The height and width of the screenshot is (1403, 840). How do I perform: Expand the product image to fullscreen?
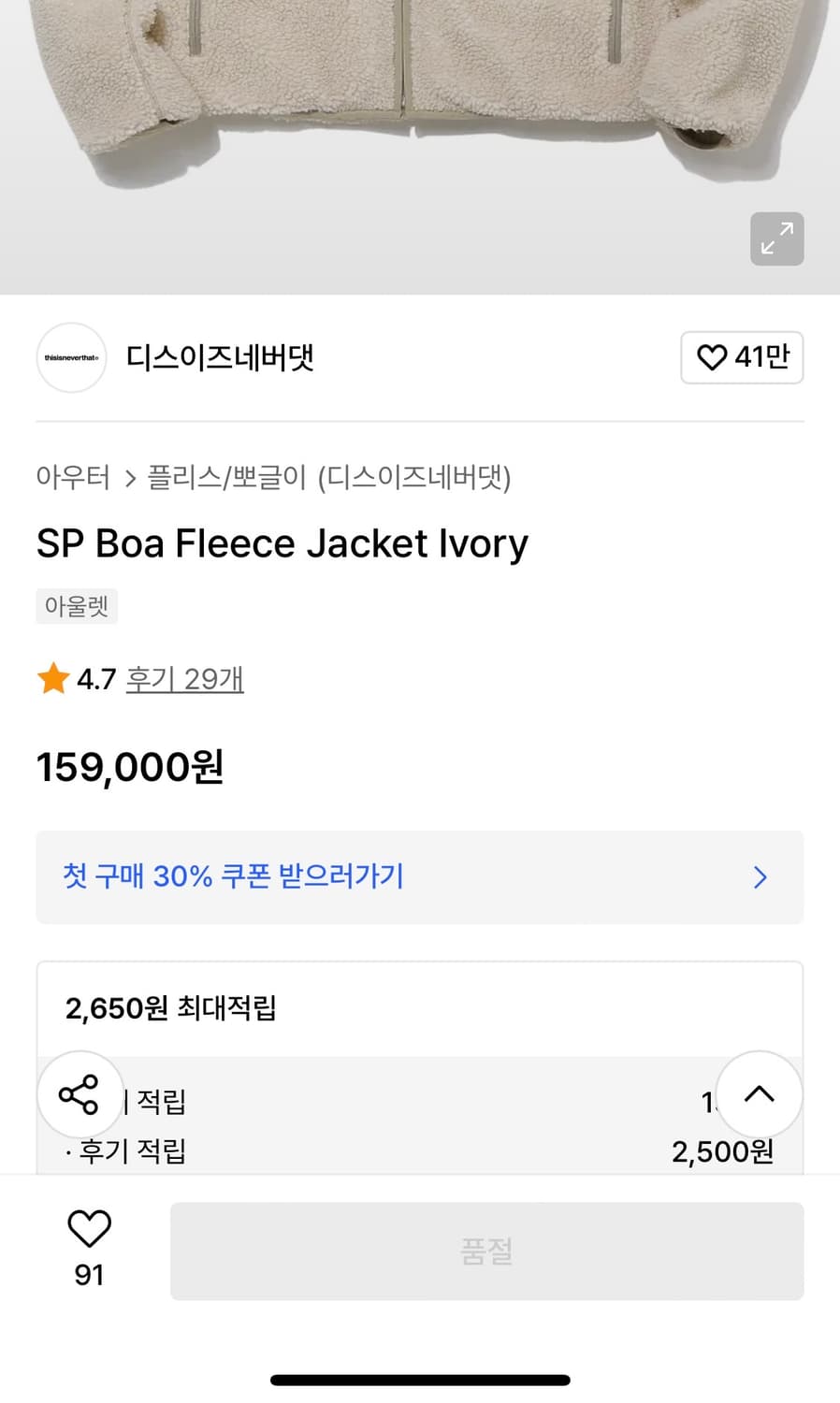click(x=776, y=239)
